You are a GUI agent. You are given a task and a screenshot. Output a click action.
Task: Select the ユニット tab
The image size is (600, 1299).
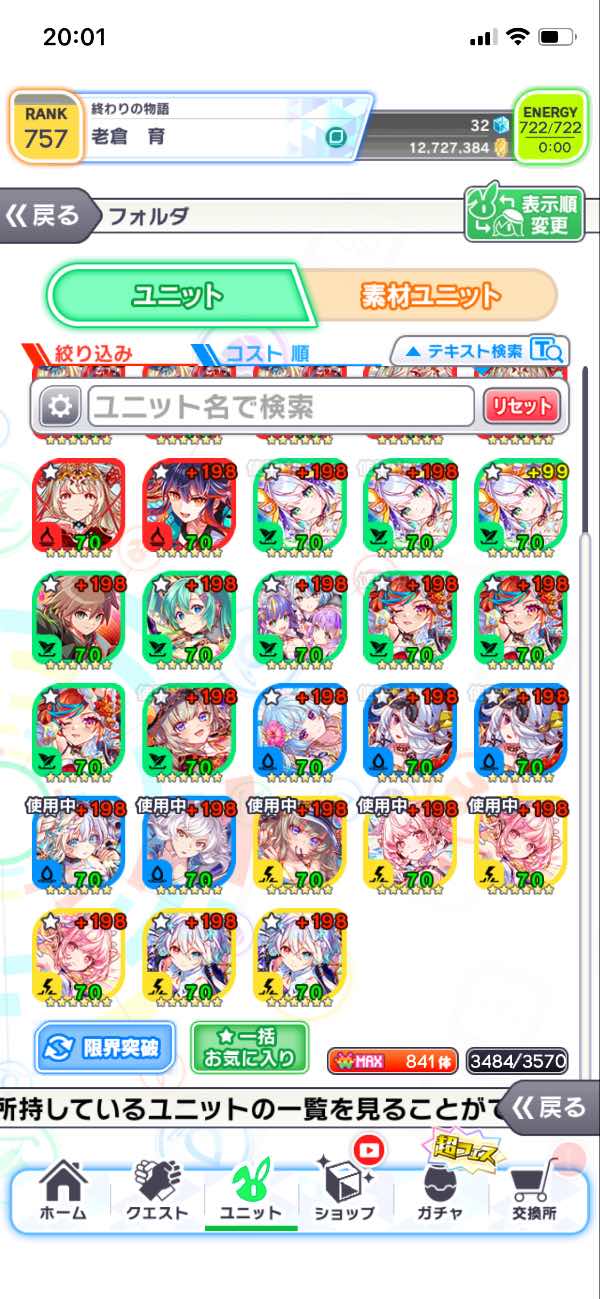(x=177, y=296)
